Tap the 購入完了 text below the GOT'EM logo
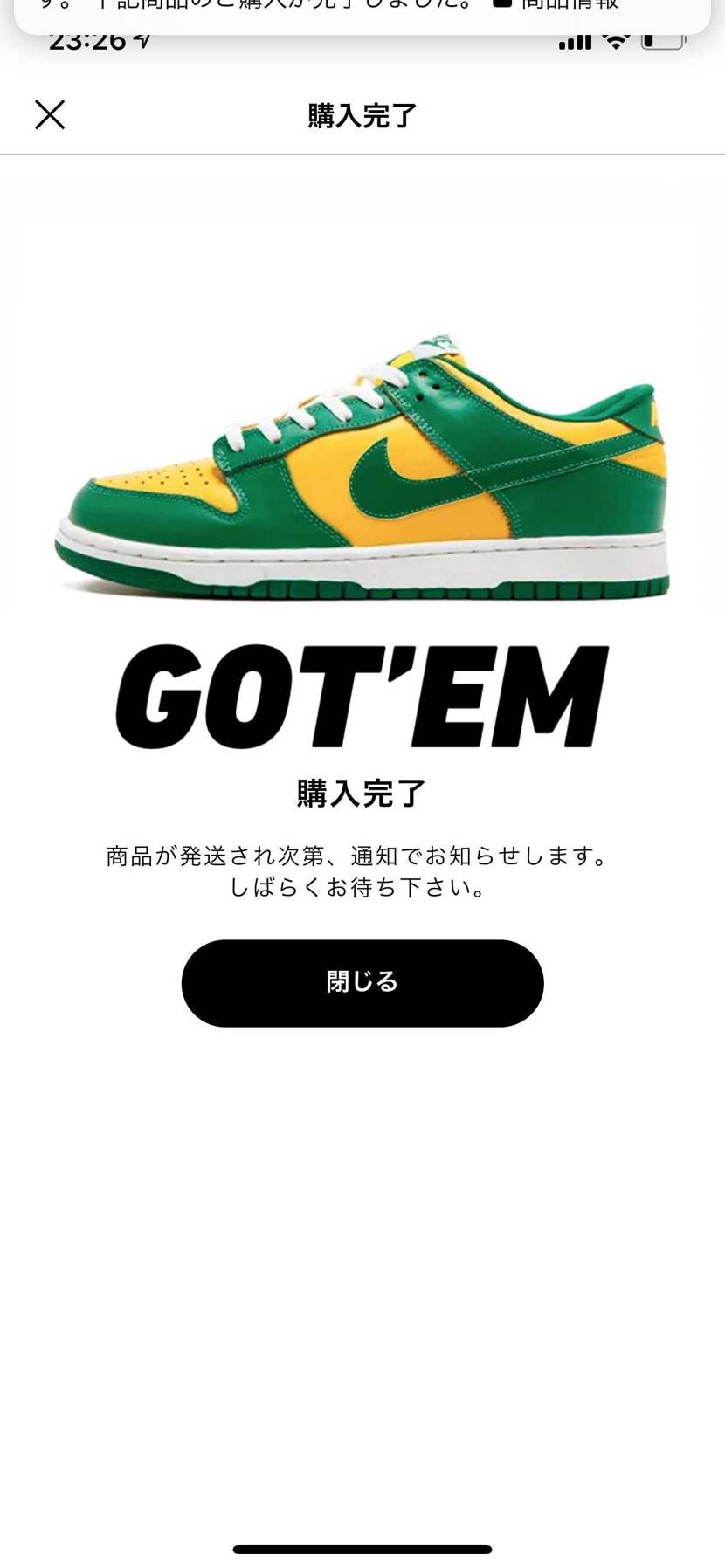Viewport: 725px width, 1568px height. click(362, 793)
